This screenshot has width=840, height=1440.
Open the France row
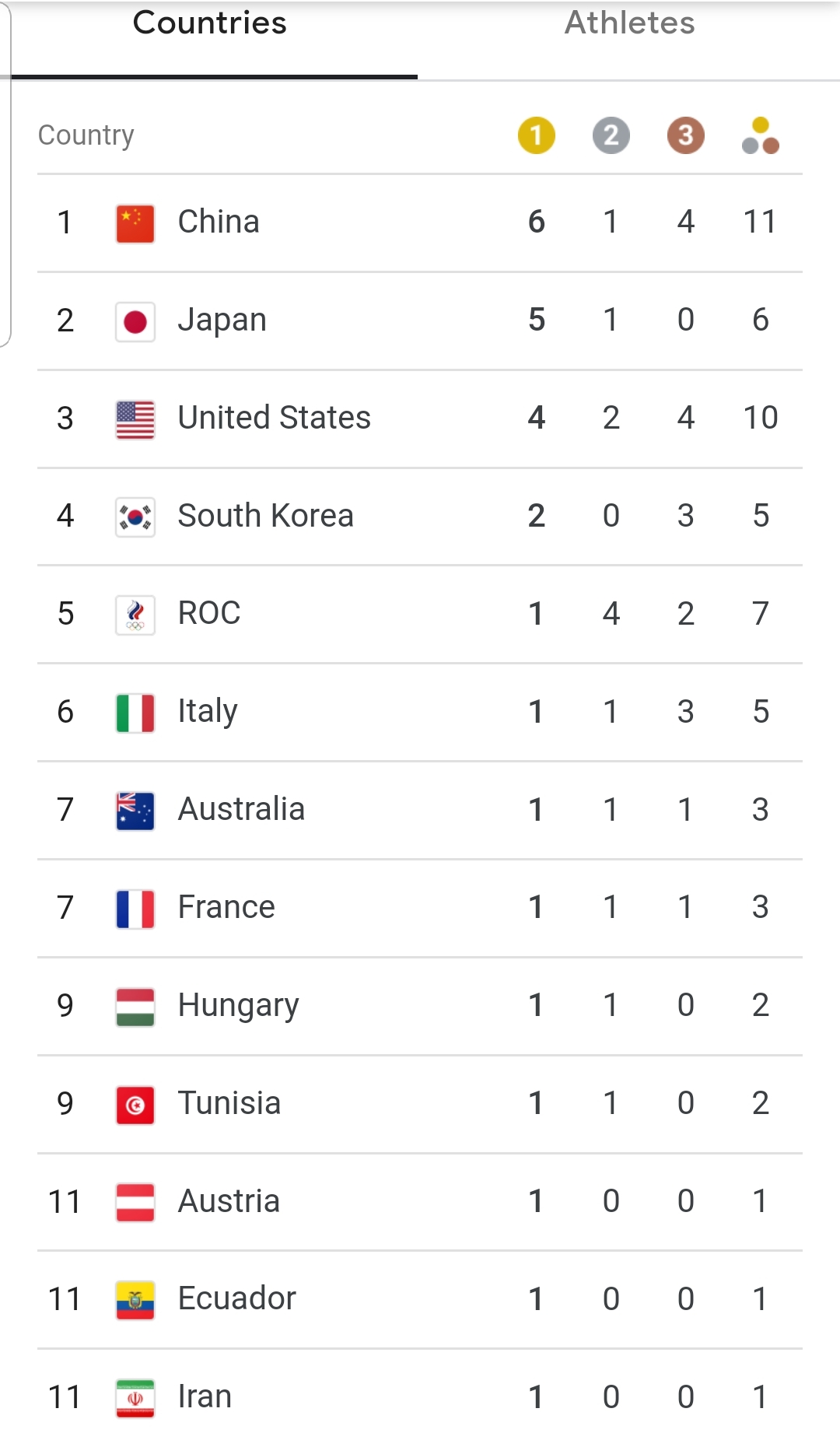point(420,908)
